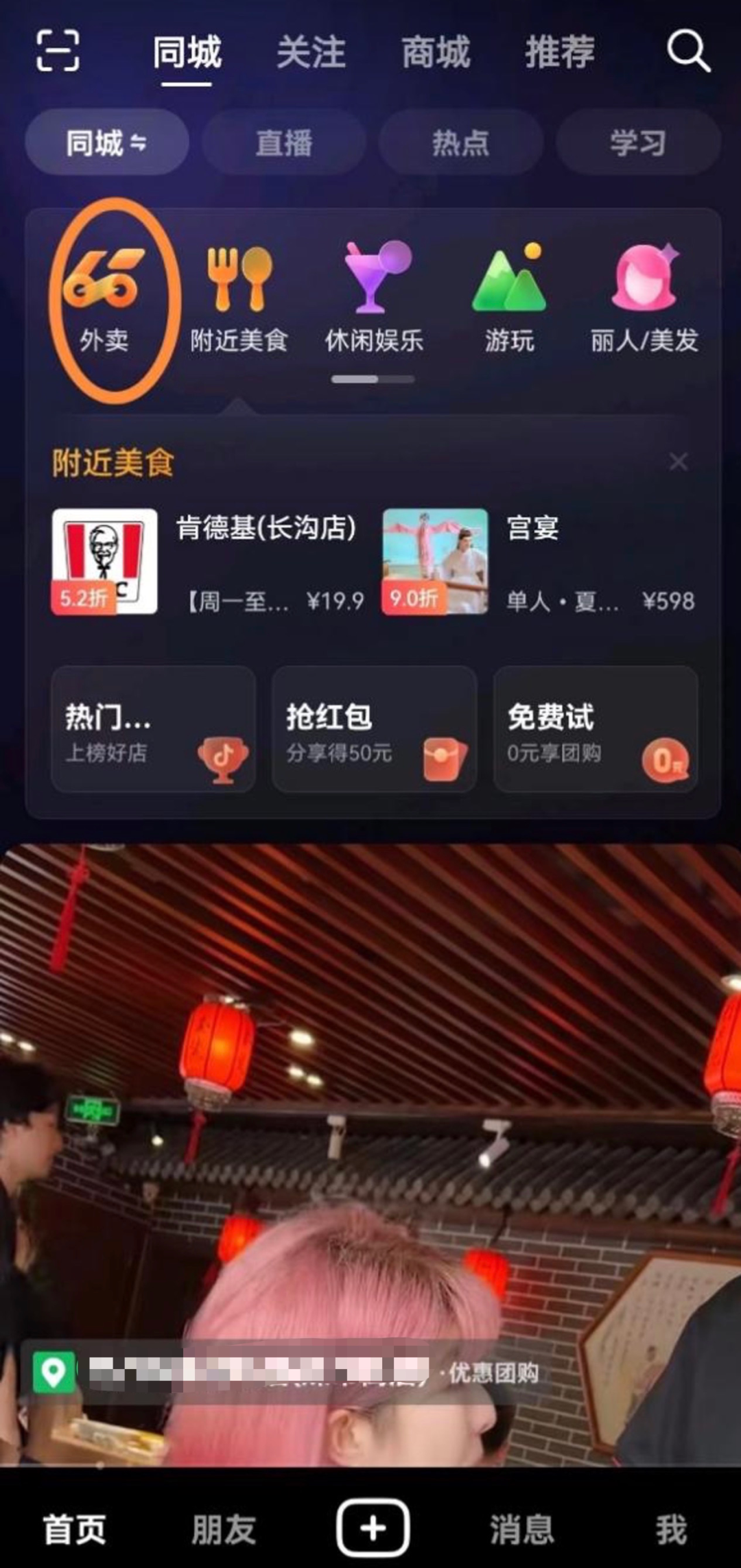Create a new post with plus button
This screenshot has width=741, height=1568.
point(373,1528)
